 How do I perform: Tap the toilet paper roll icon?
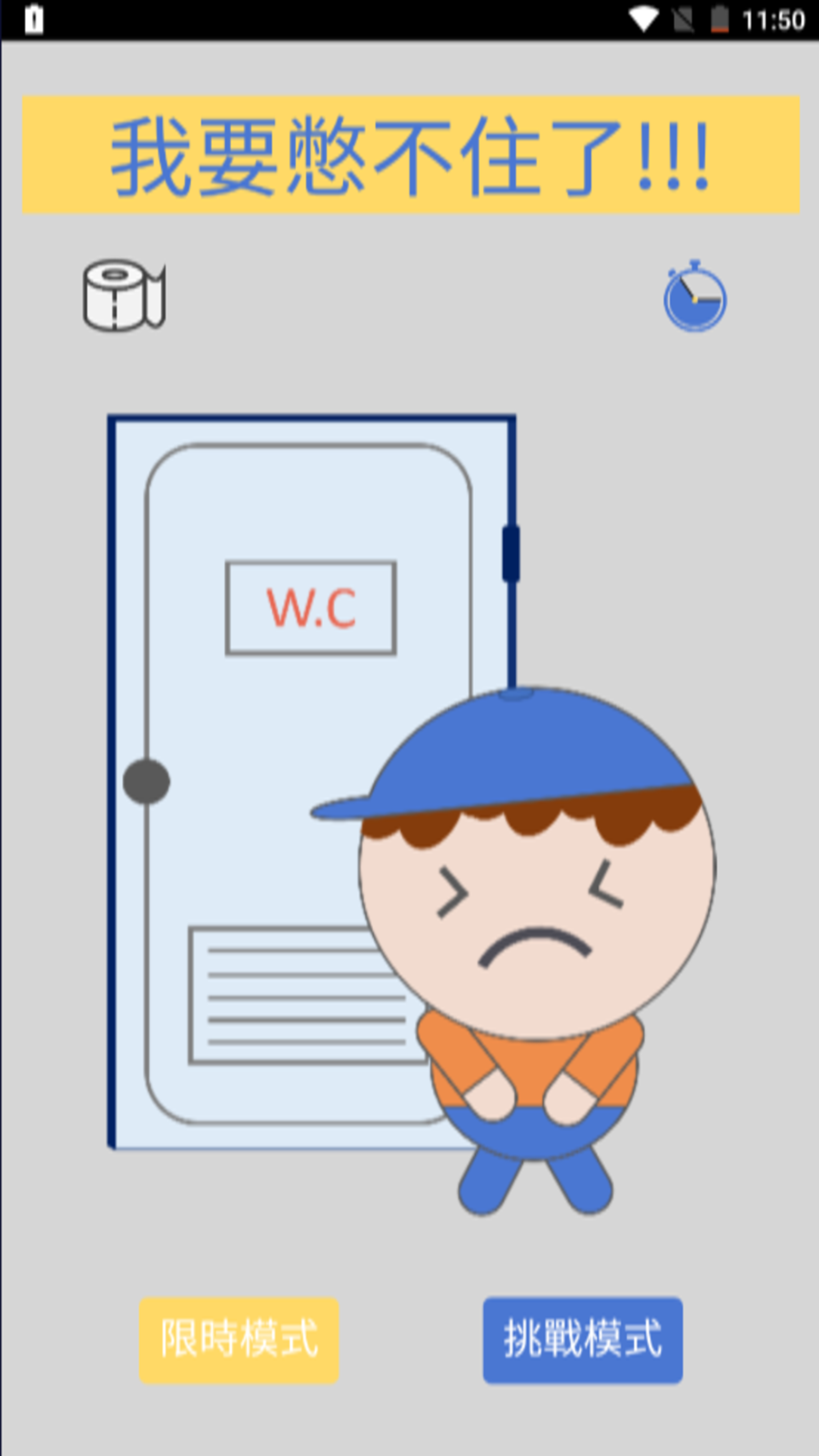pyautogui.click(x=124, y=296)
